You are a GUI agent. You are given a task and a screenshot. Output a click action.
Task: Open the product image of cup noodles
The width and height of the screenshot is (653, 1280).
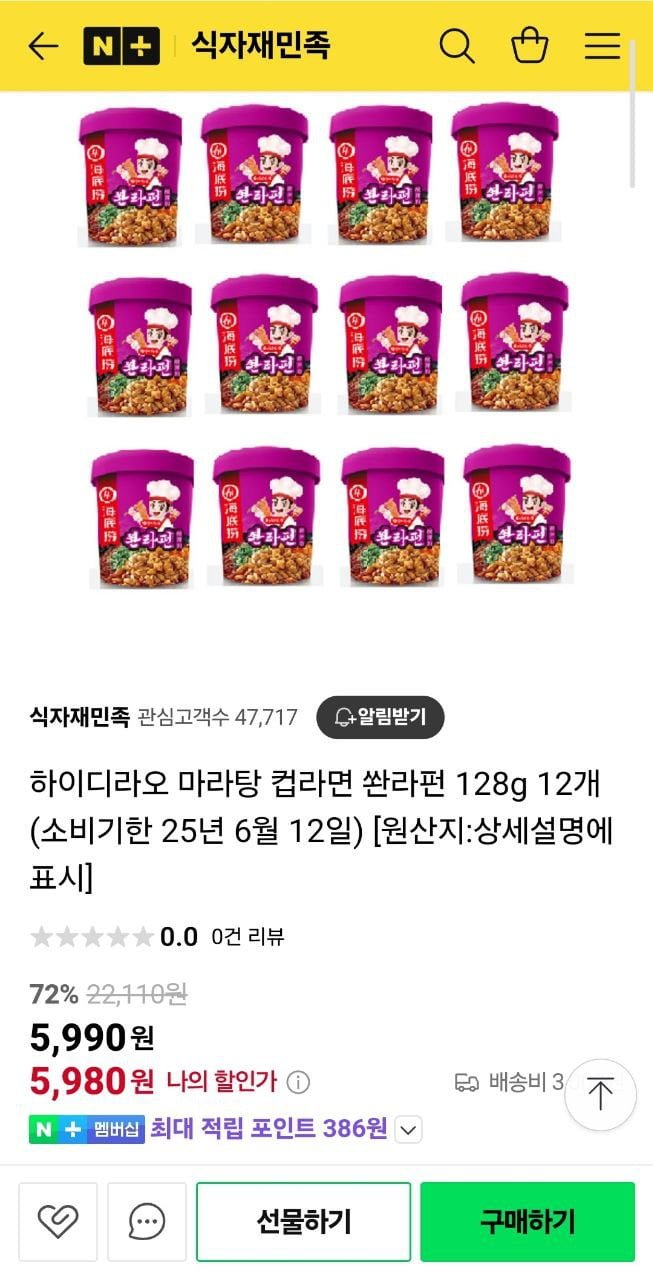point(326,346)
